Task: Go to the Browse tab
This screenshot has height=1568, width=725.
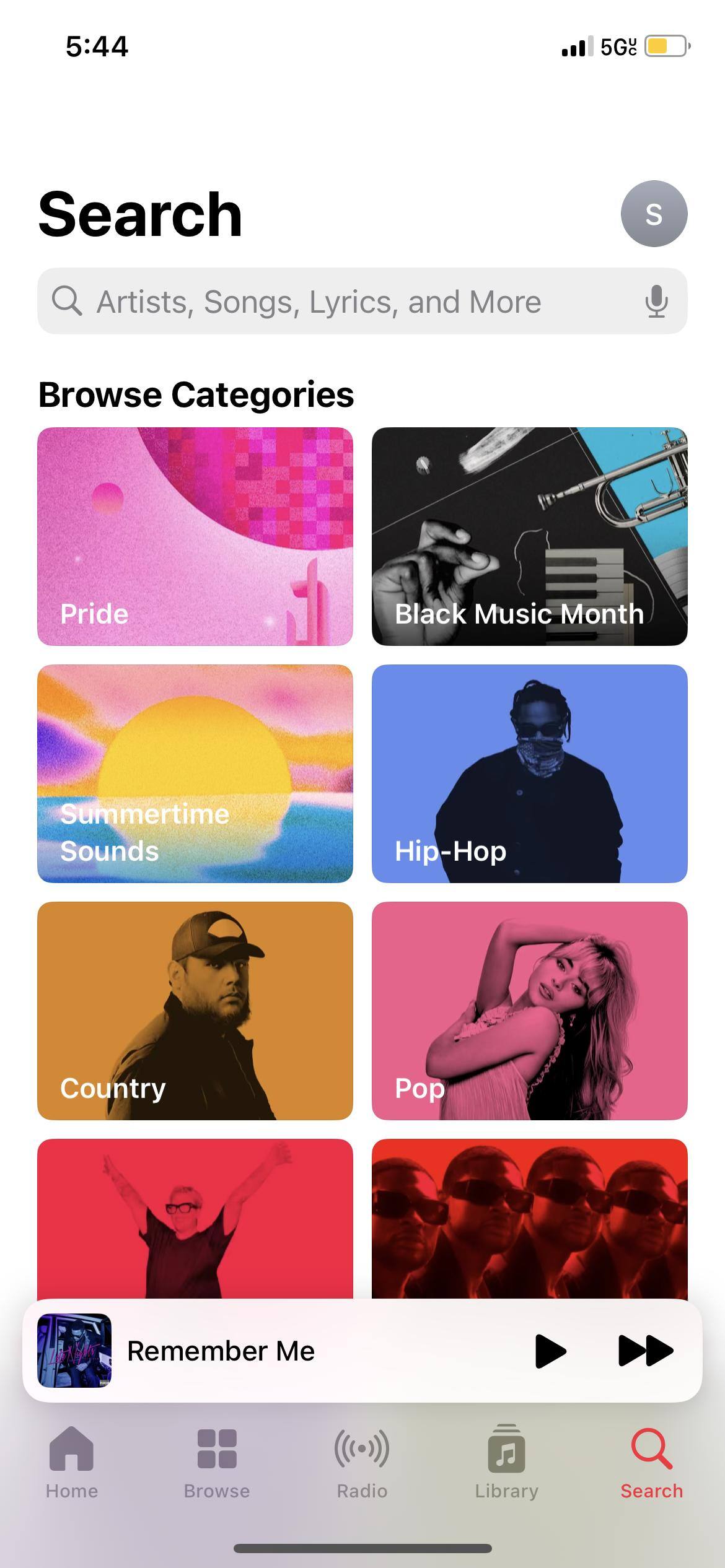Action: (217, 1461)
